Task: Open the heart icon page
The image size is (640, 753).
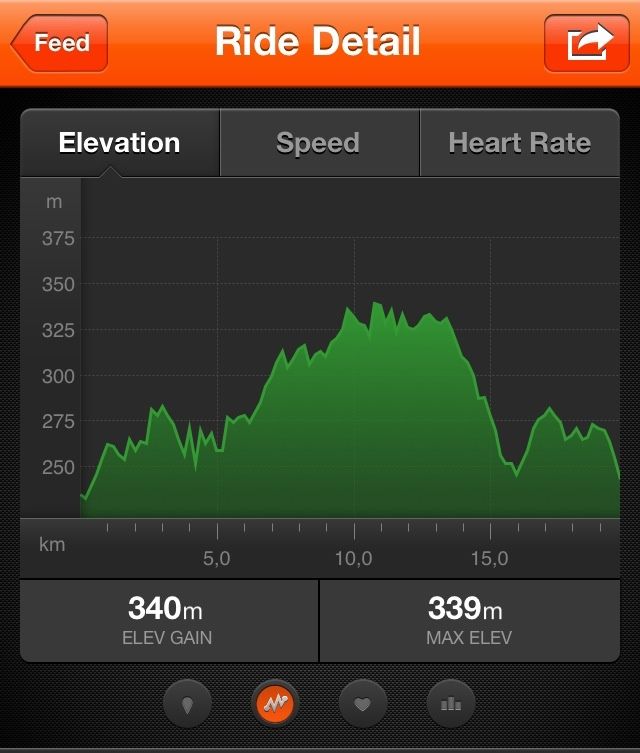Action: [x=362, y=704]
